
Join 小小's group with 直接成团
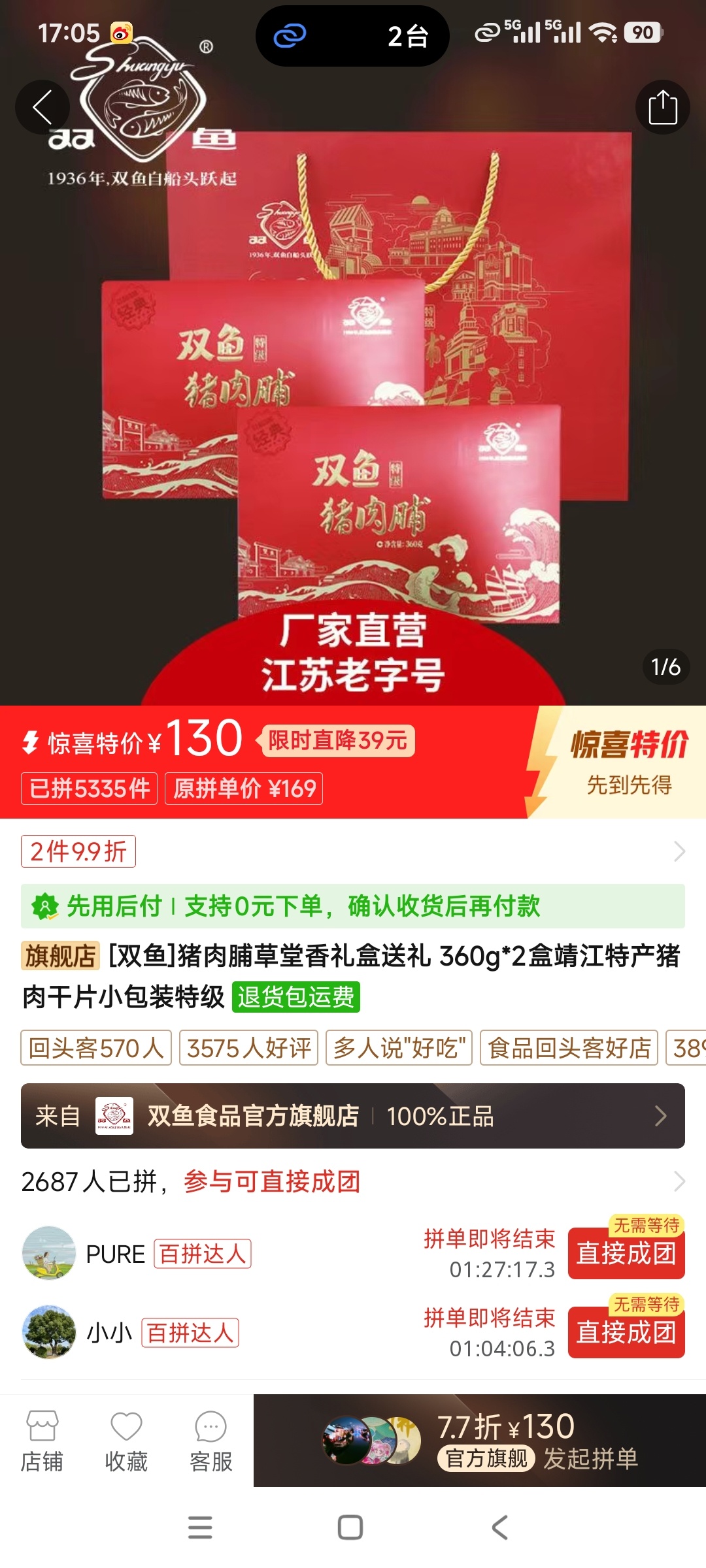coord(626,1332)
